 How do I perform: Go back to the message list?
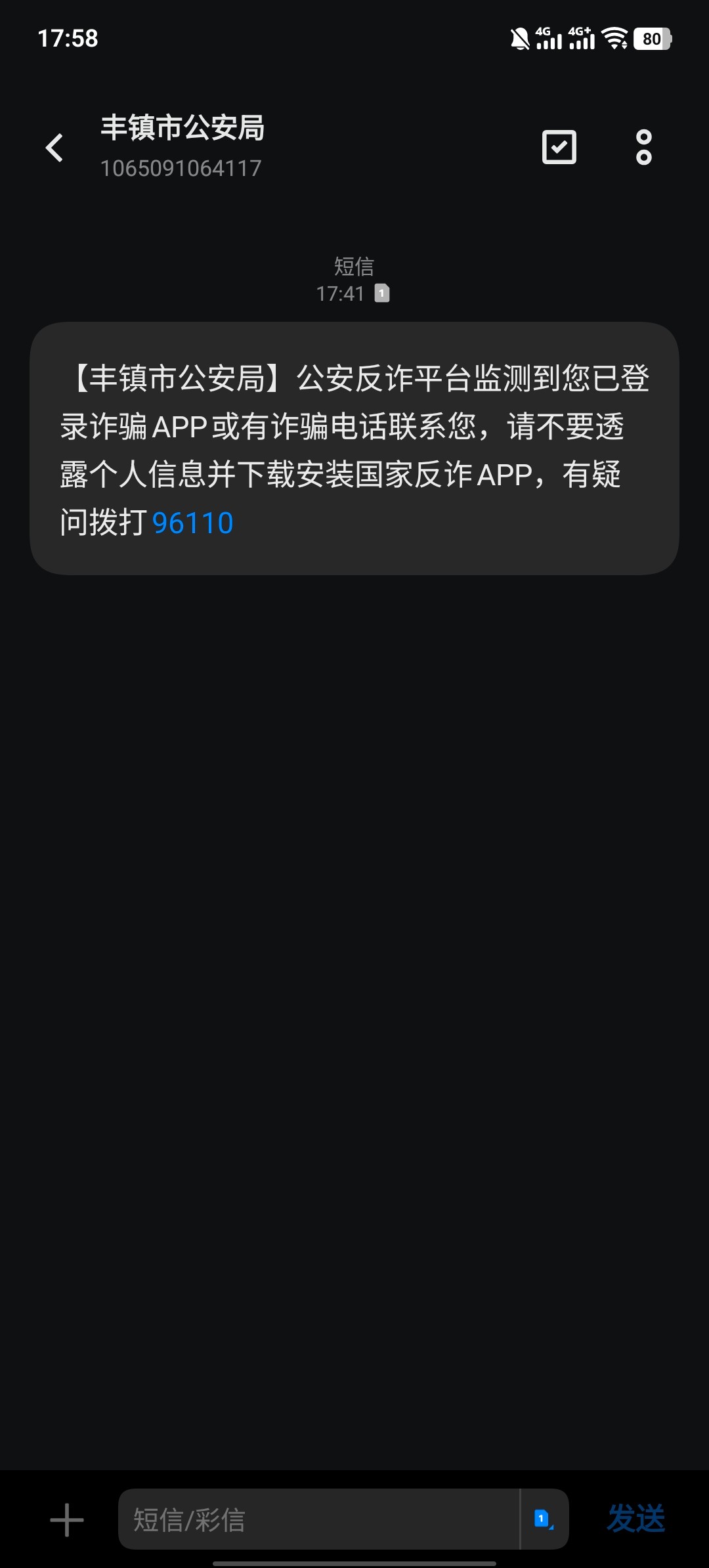[x=55, y=147]
